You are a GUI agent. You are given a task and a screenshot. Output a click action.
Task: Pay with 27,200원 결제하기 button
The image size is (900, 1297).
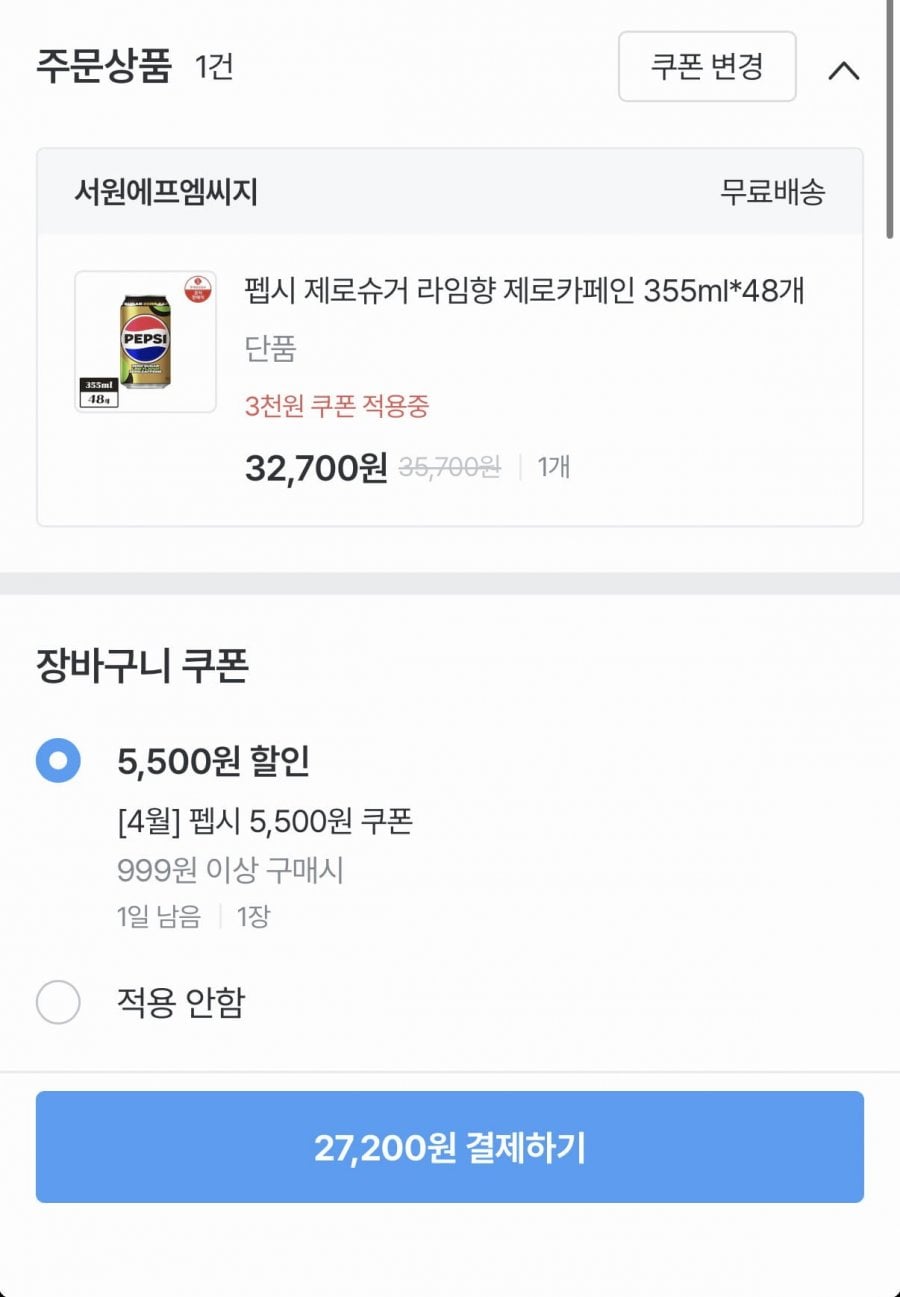pyautogui.click(x=450, y=1147)
